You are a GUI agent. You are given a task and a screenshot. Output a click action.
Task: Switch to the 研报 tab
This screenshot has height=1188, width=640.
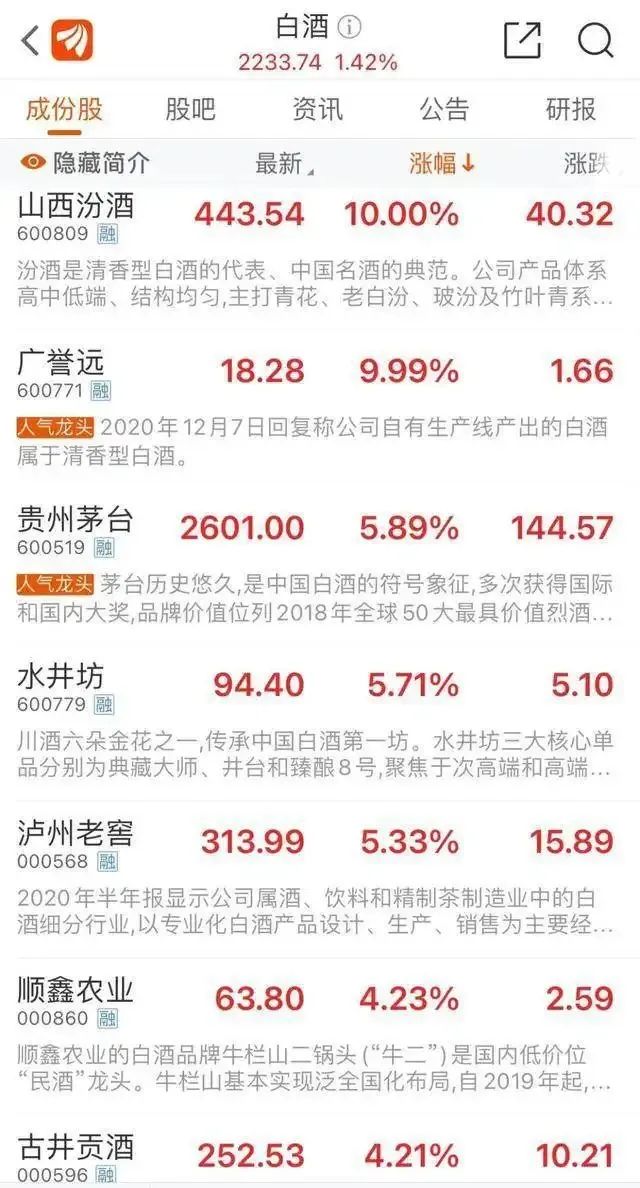tap(571, 109)
